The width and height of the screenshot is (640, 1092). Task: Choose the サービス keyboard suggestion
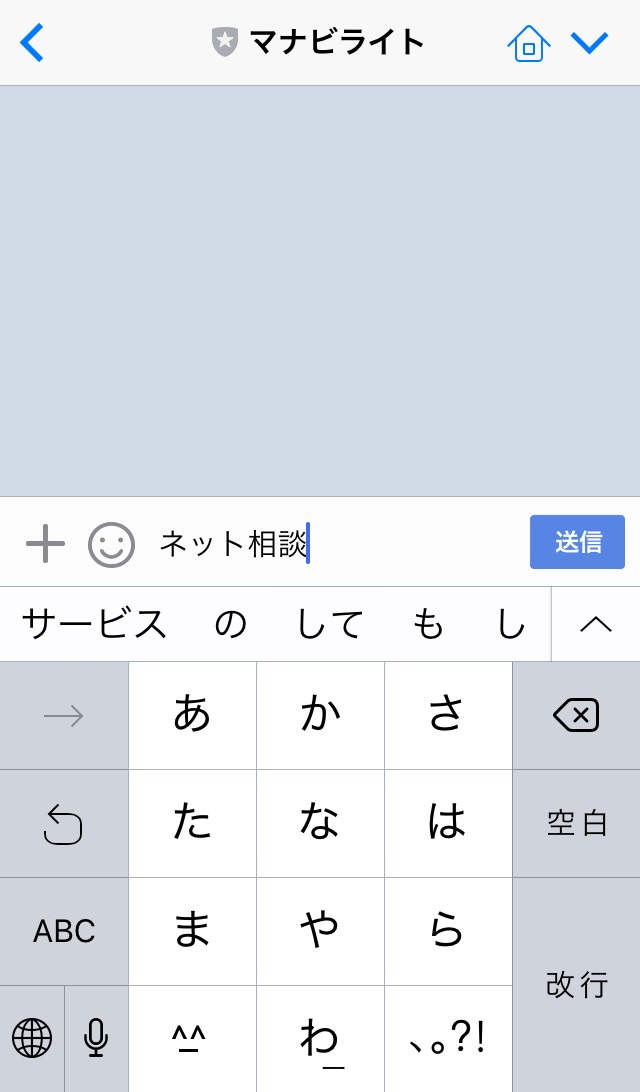coord(95,623)
